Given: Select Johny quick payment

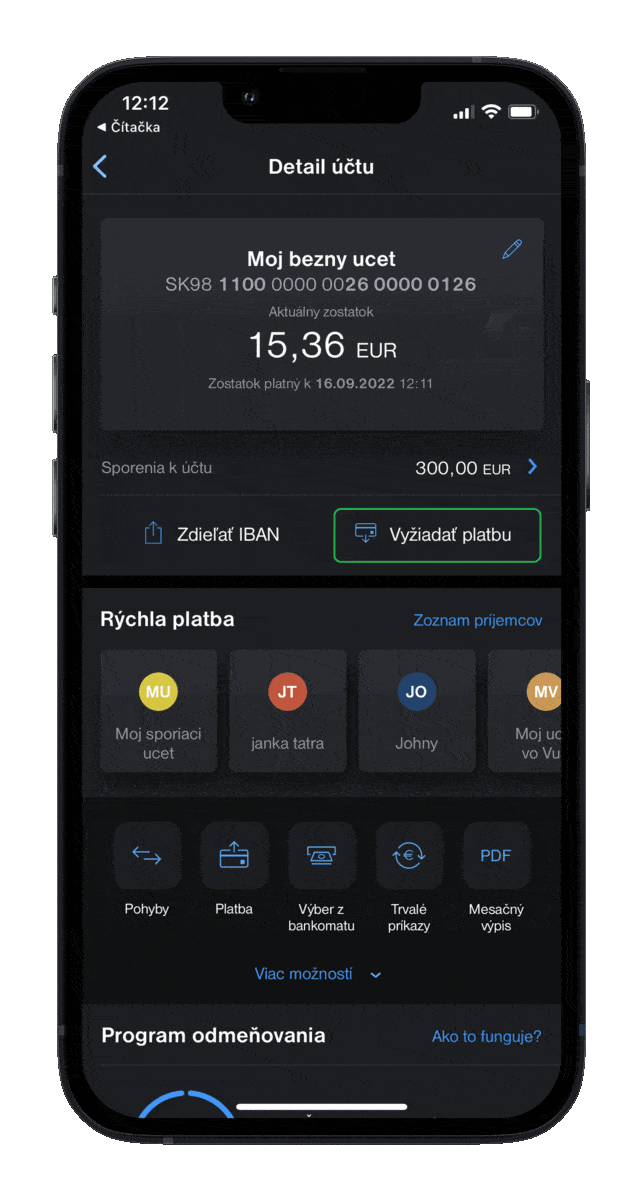Looking at the screenshot, I should (x=417, y=711).
